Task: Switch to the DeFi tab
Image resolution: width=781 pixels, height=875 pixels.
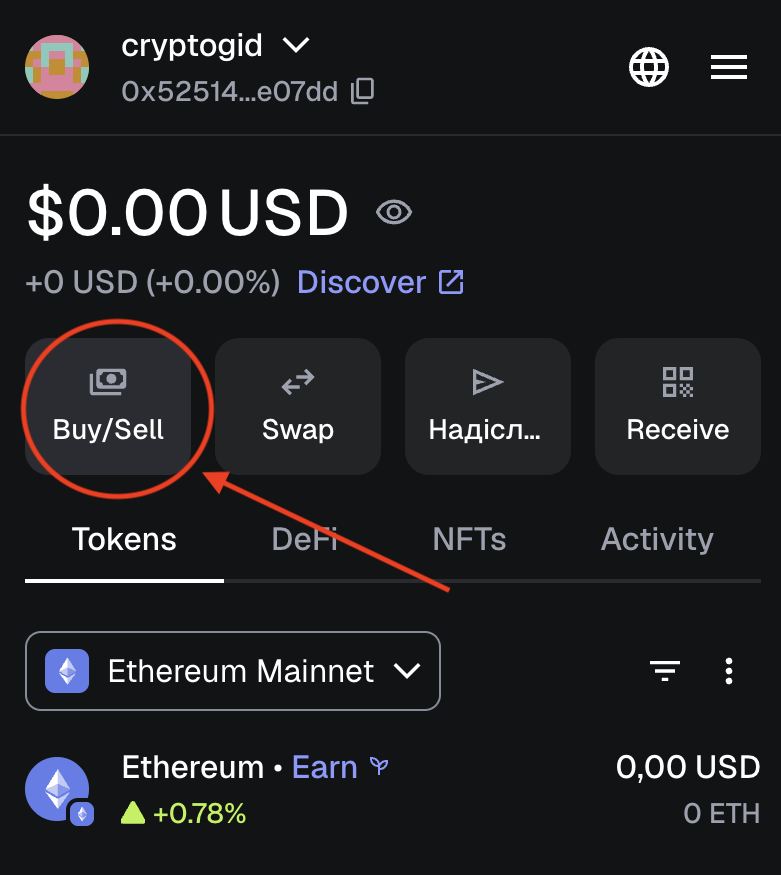Action: point(304,540)
